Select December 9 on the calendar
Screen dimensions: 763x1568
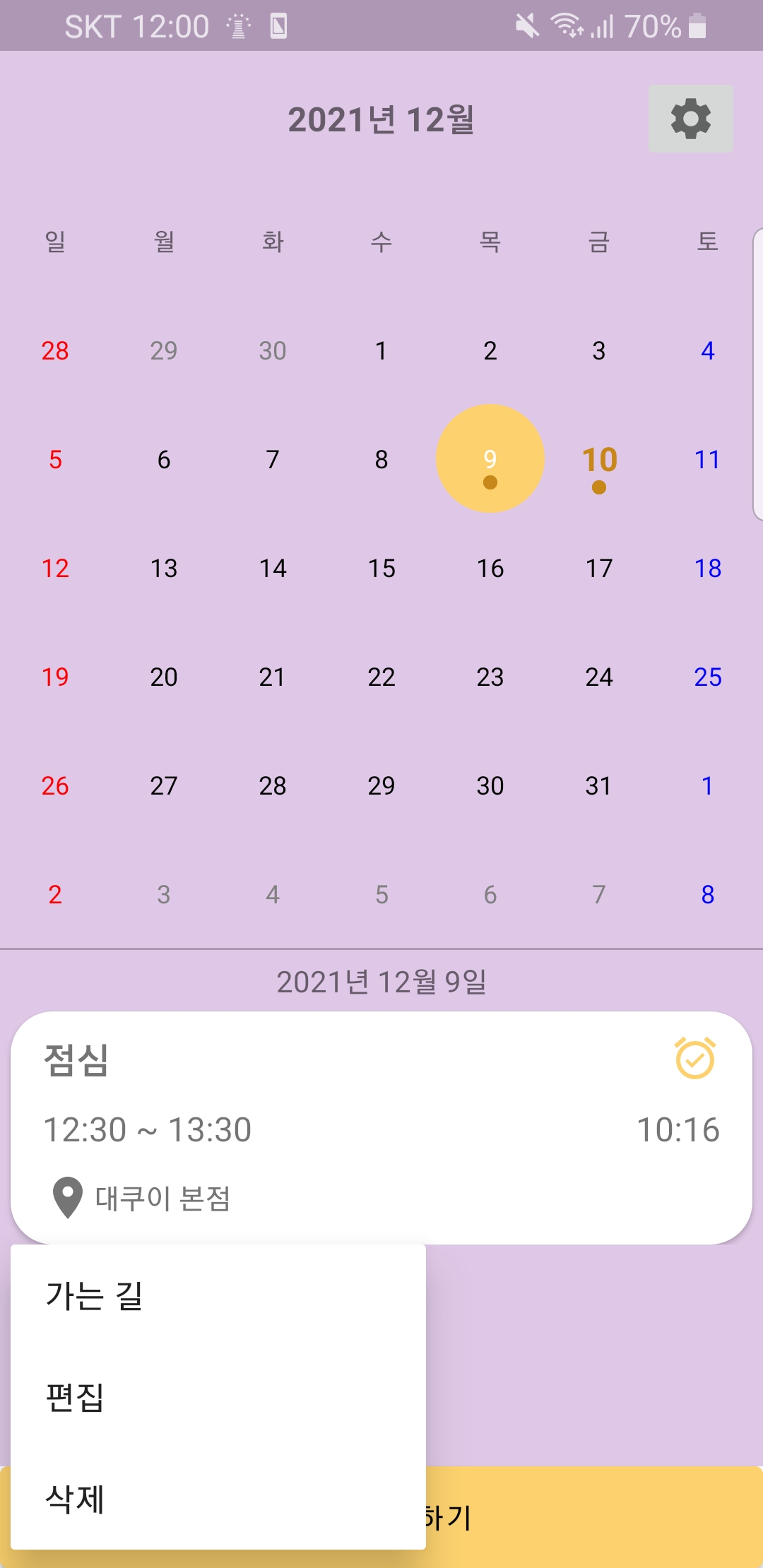(x=490, y=459)
